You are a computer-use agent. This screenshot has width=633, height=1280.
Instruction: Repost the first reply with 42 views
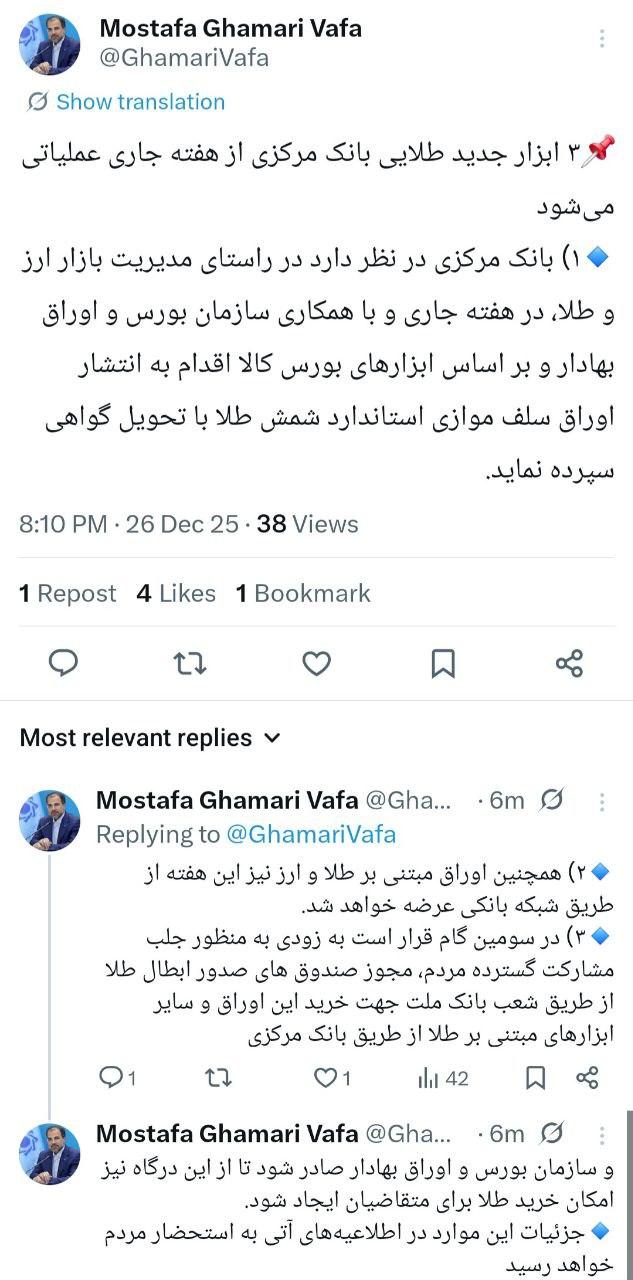pos(217,1077)
